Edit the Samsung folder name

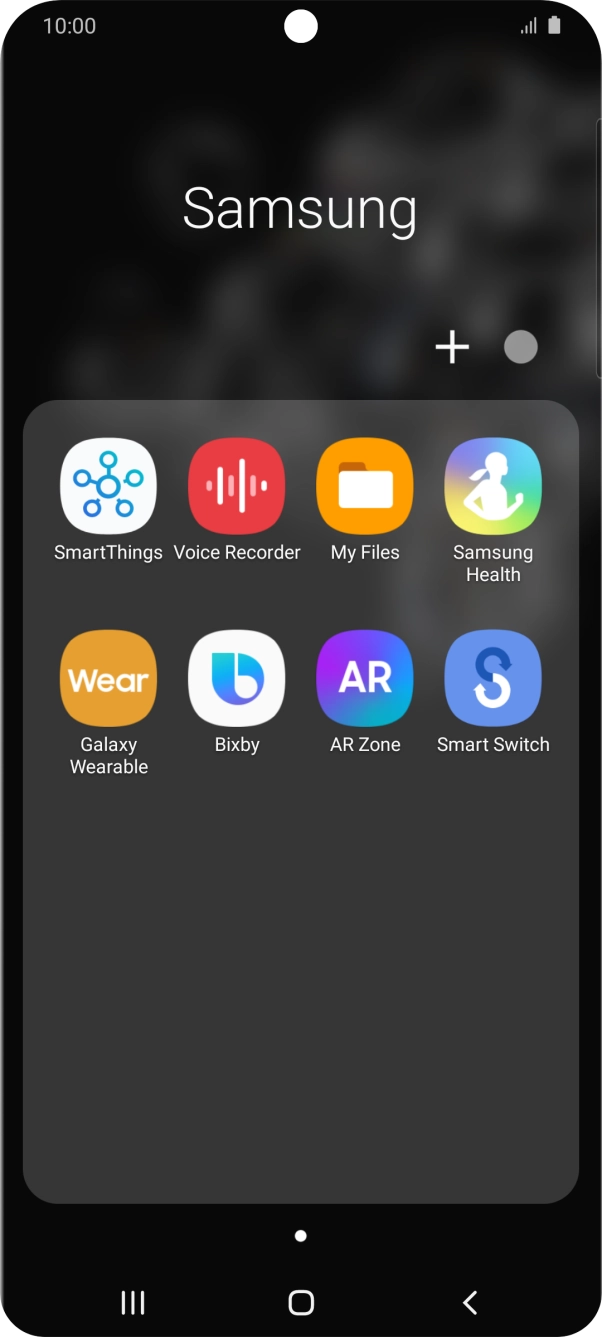(x=300, y=211)
